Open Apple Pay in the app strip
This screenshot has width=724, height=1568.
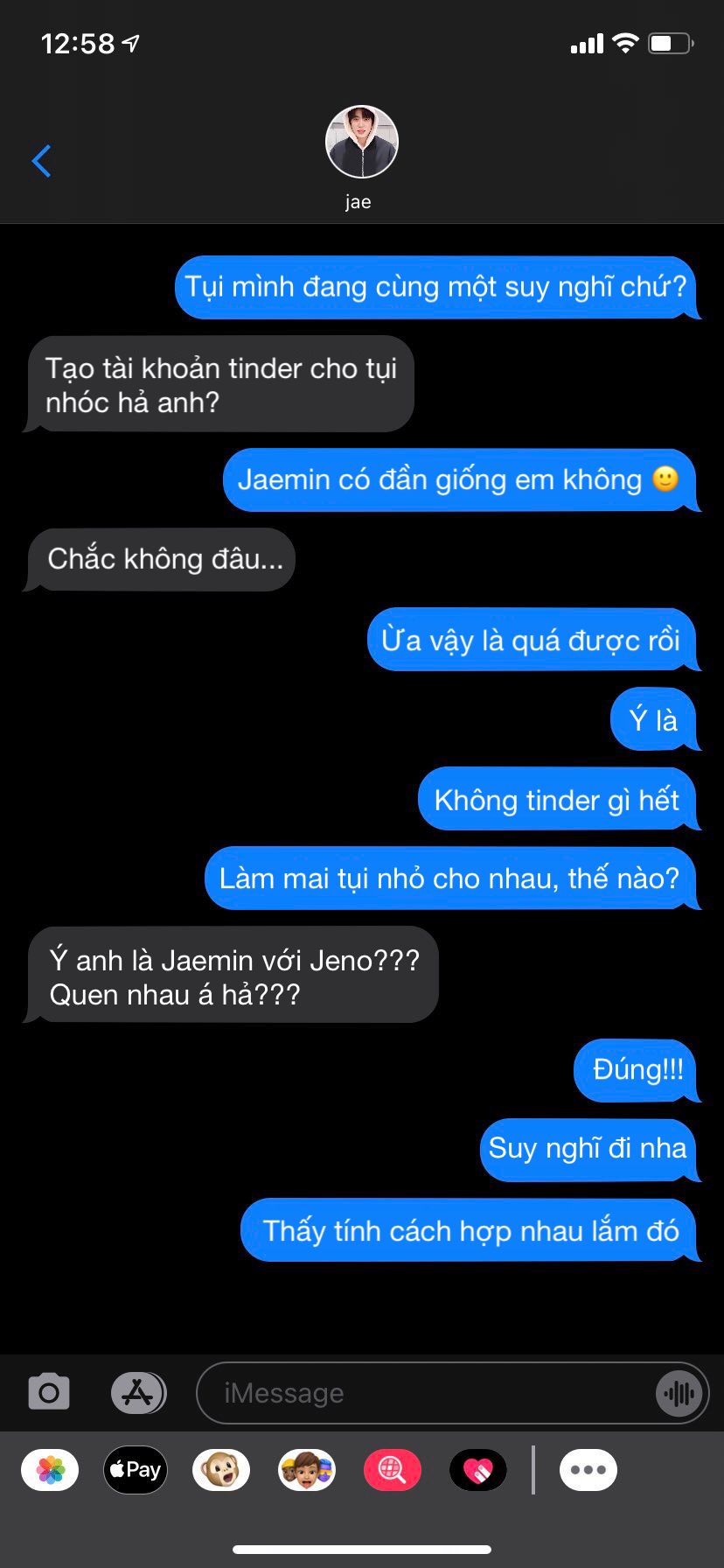[136, 1470]
